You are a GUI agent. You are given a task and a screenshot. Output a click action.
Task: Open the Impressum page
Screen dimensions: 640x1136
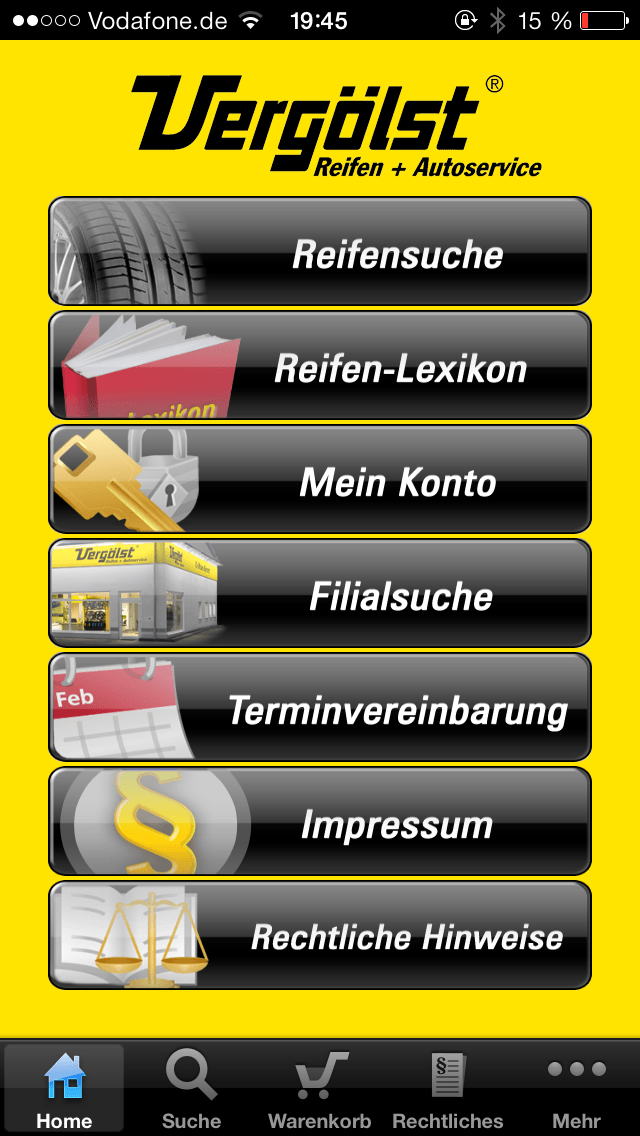point(320,821)
